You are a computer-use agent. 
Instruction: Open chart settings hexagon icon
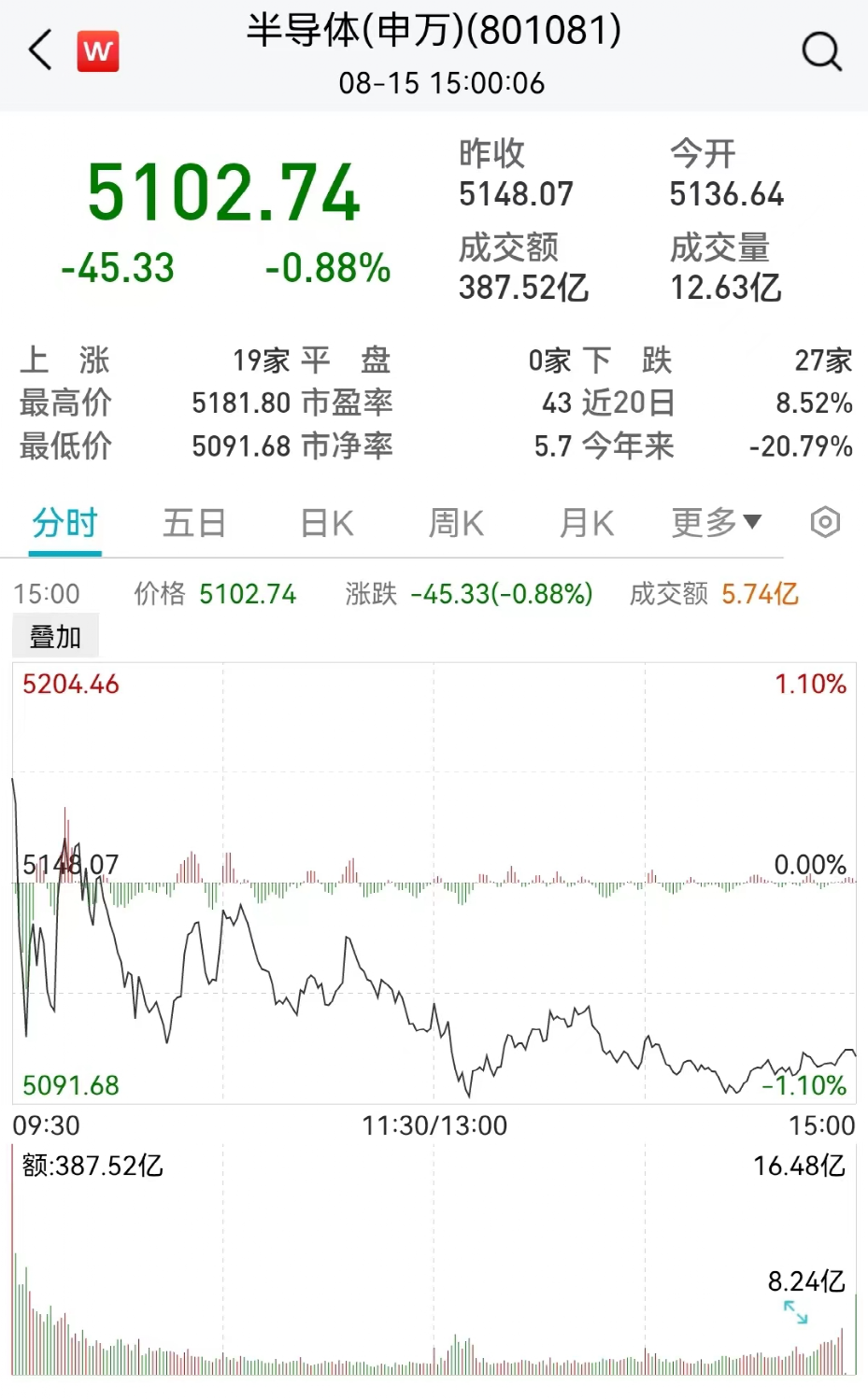point(825,522)
